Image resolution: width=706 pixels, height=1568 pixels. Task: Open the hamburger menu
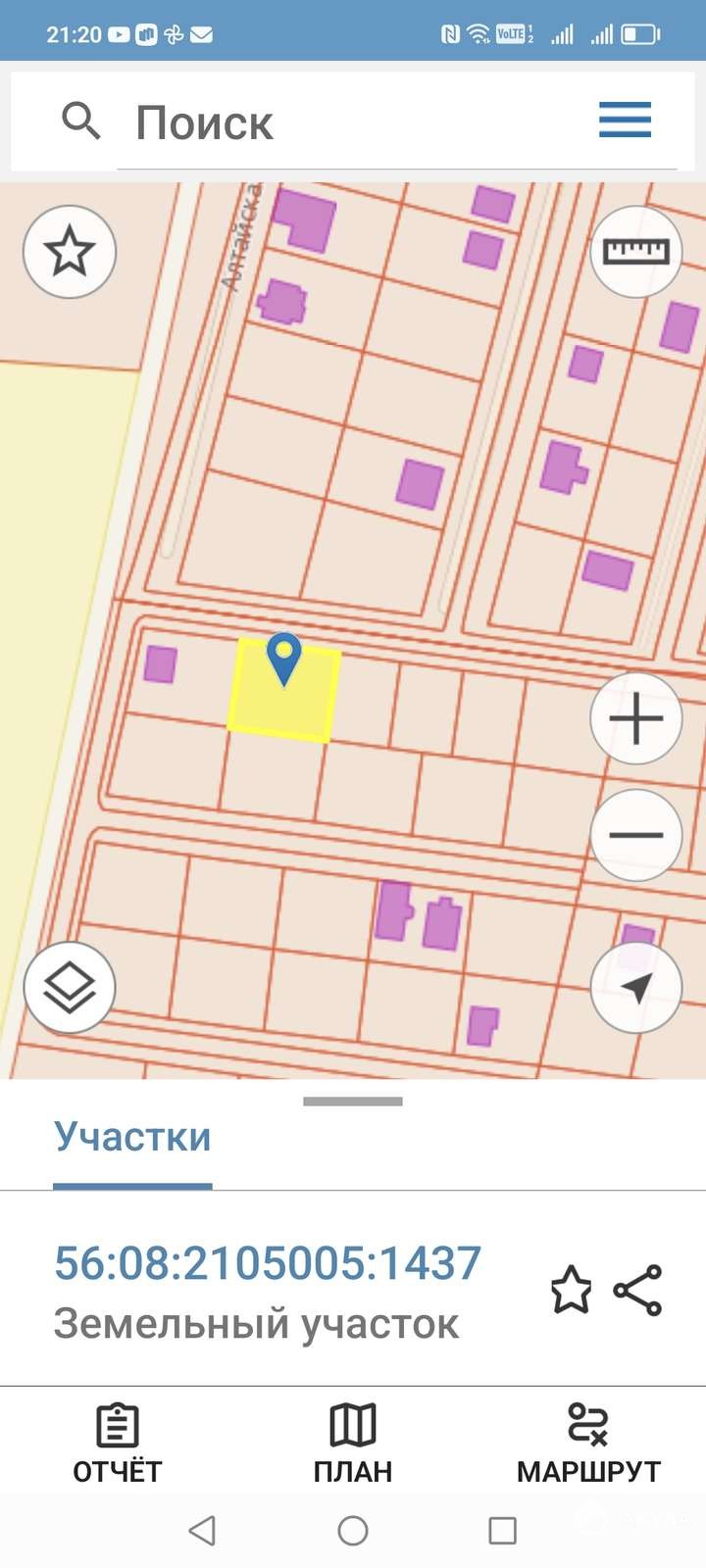coord(625,121)
